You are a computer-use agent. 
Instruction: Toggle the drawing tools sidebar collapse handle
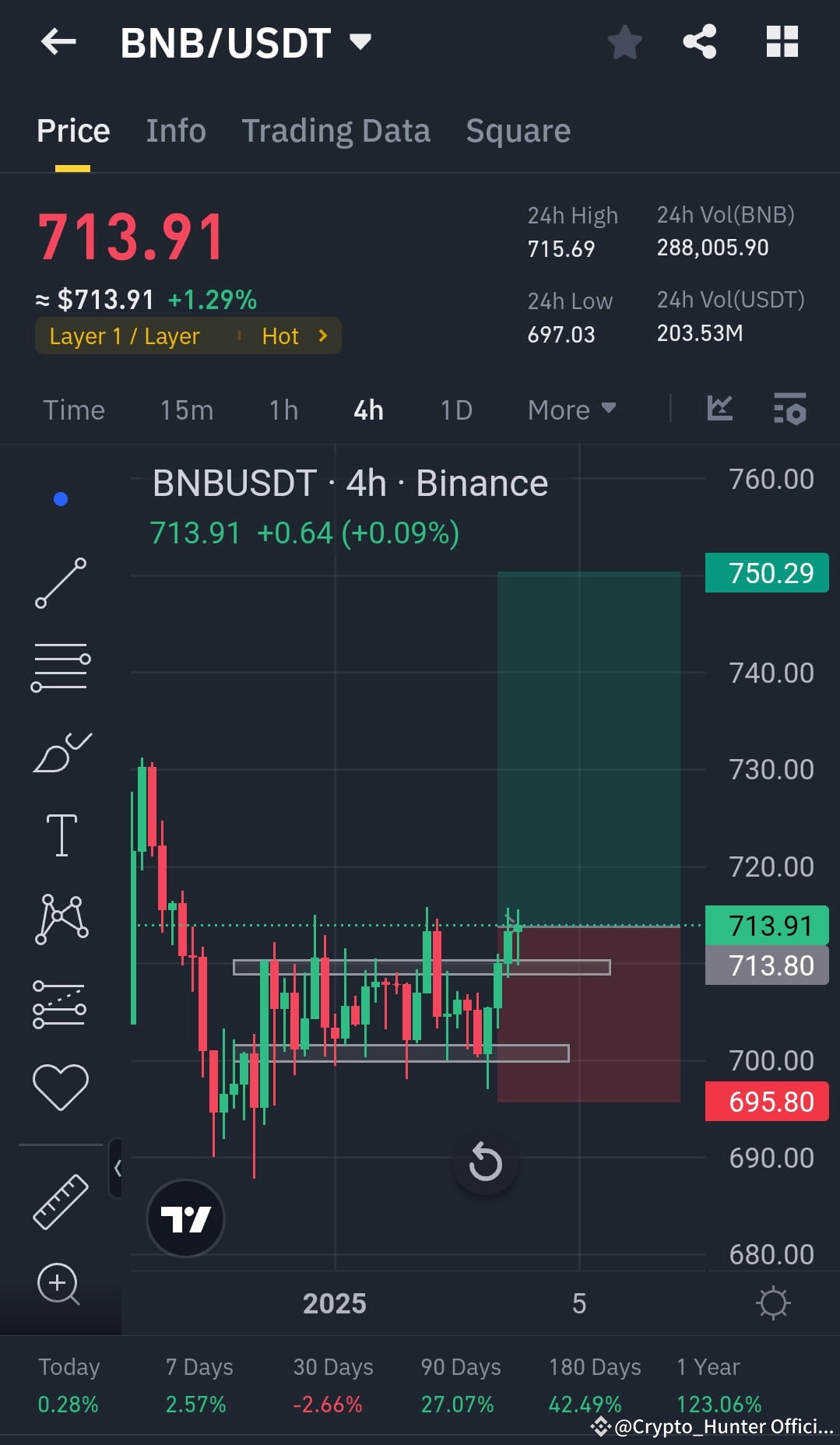[x=118, y=1168]
